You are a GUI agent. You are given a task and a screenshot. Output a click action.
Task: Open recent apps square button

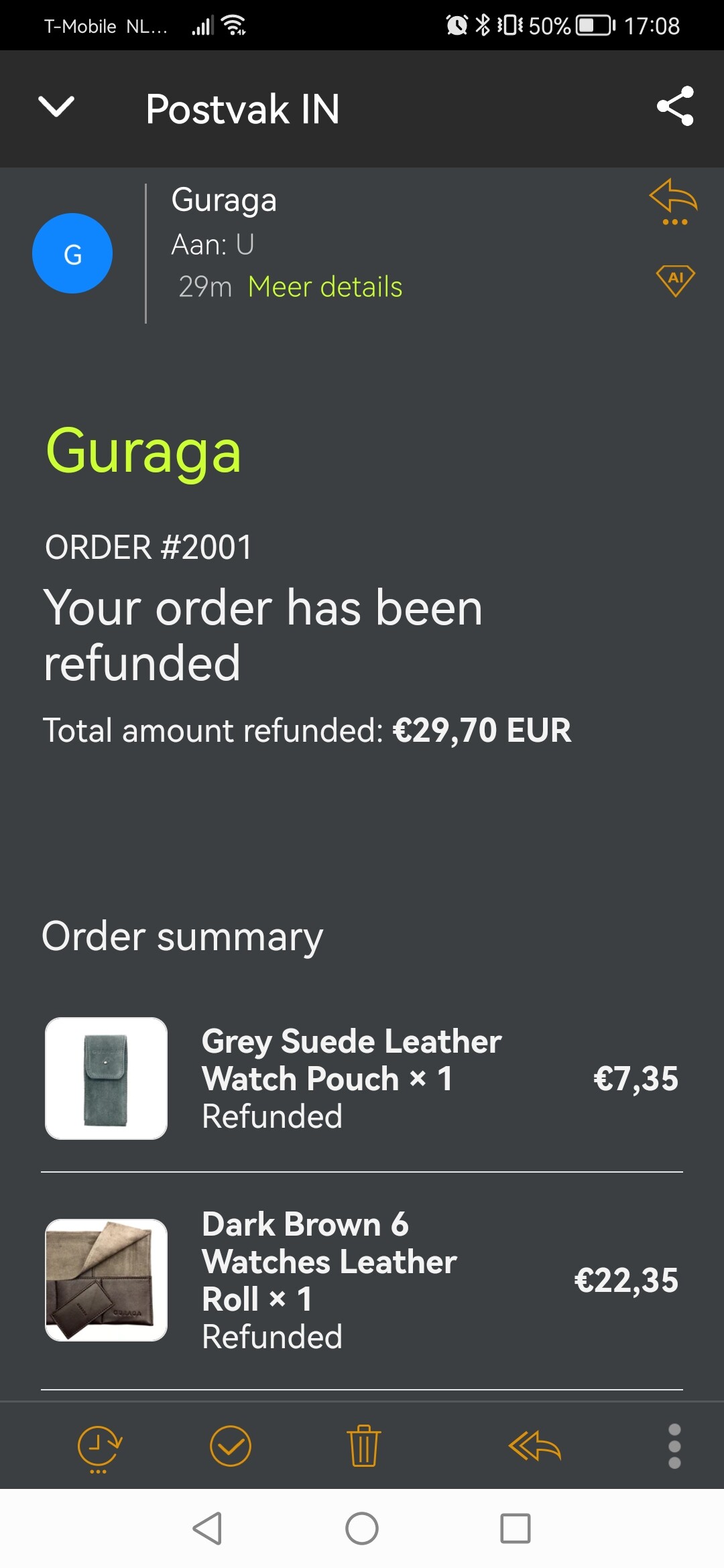516,1528
